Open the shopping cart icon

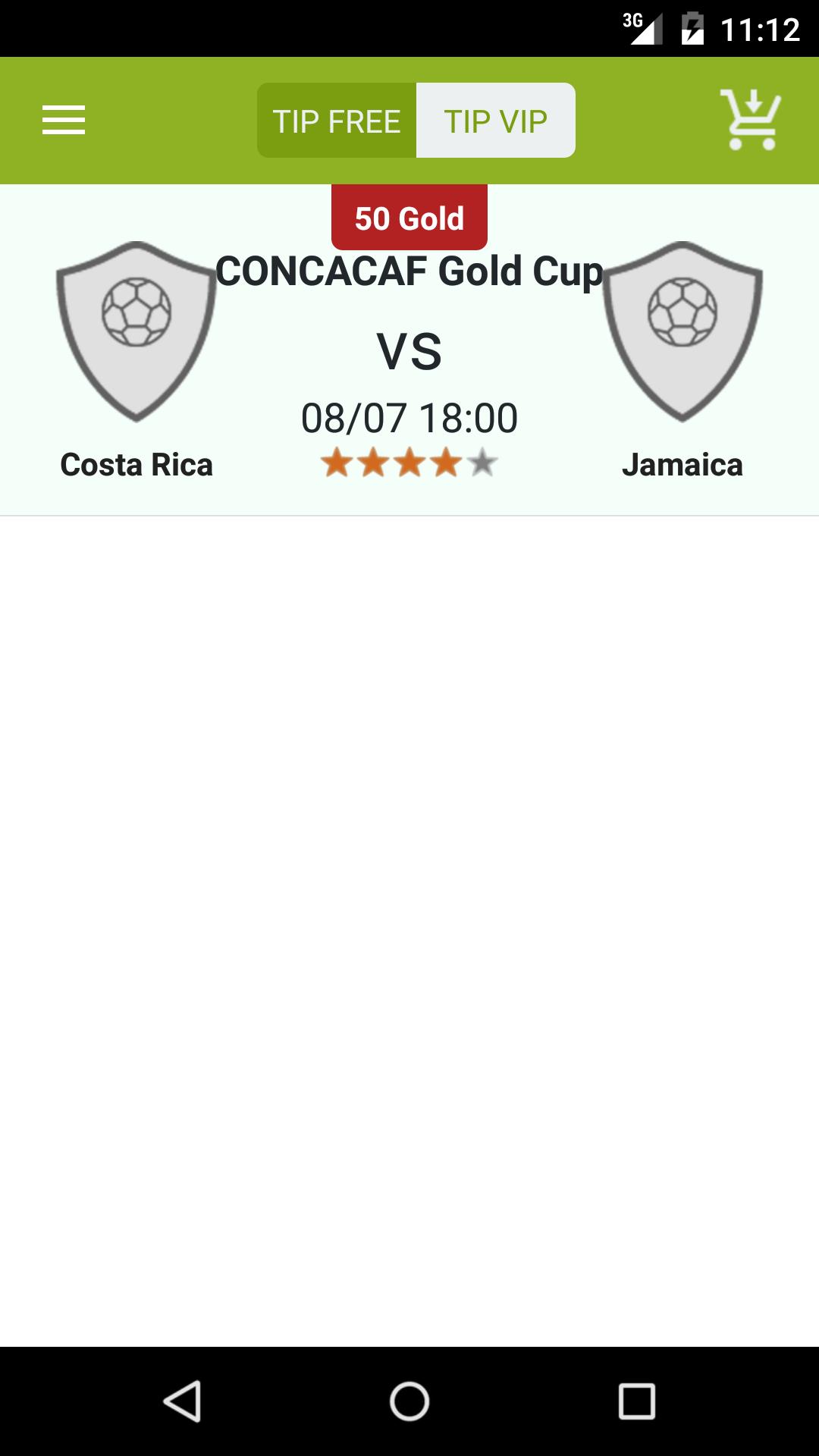[x=751, y=120]
